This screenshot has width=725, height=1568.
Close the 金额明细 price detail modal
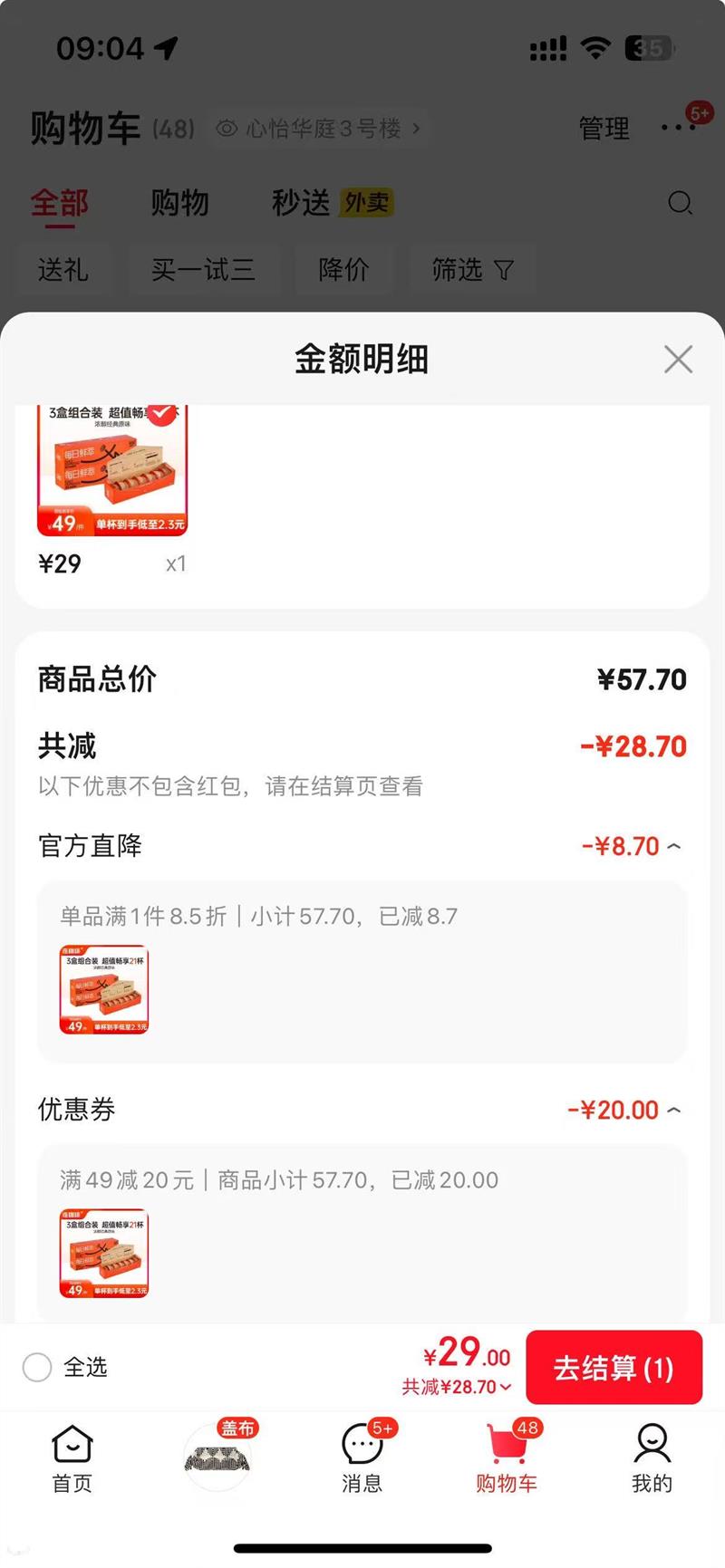[678, 359]
